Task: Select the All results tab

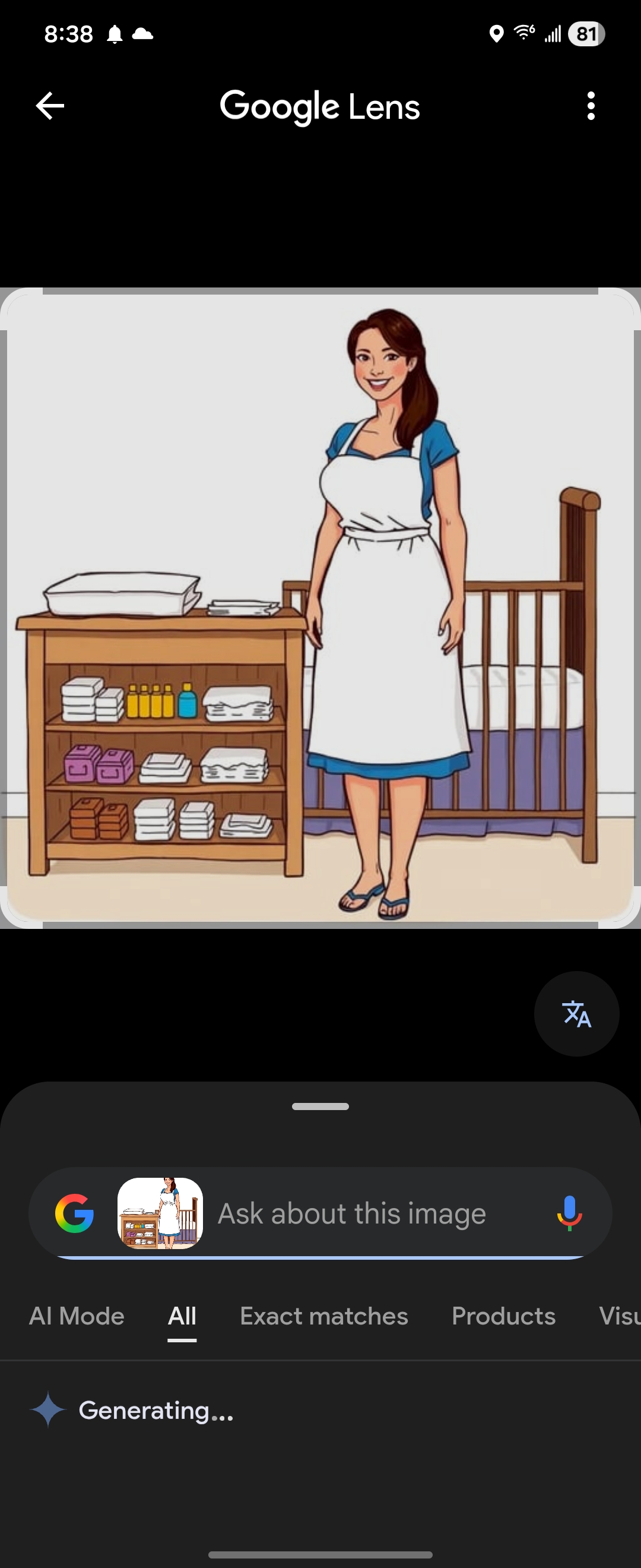Action: tap(182, 1316)
